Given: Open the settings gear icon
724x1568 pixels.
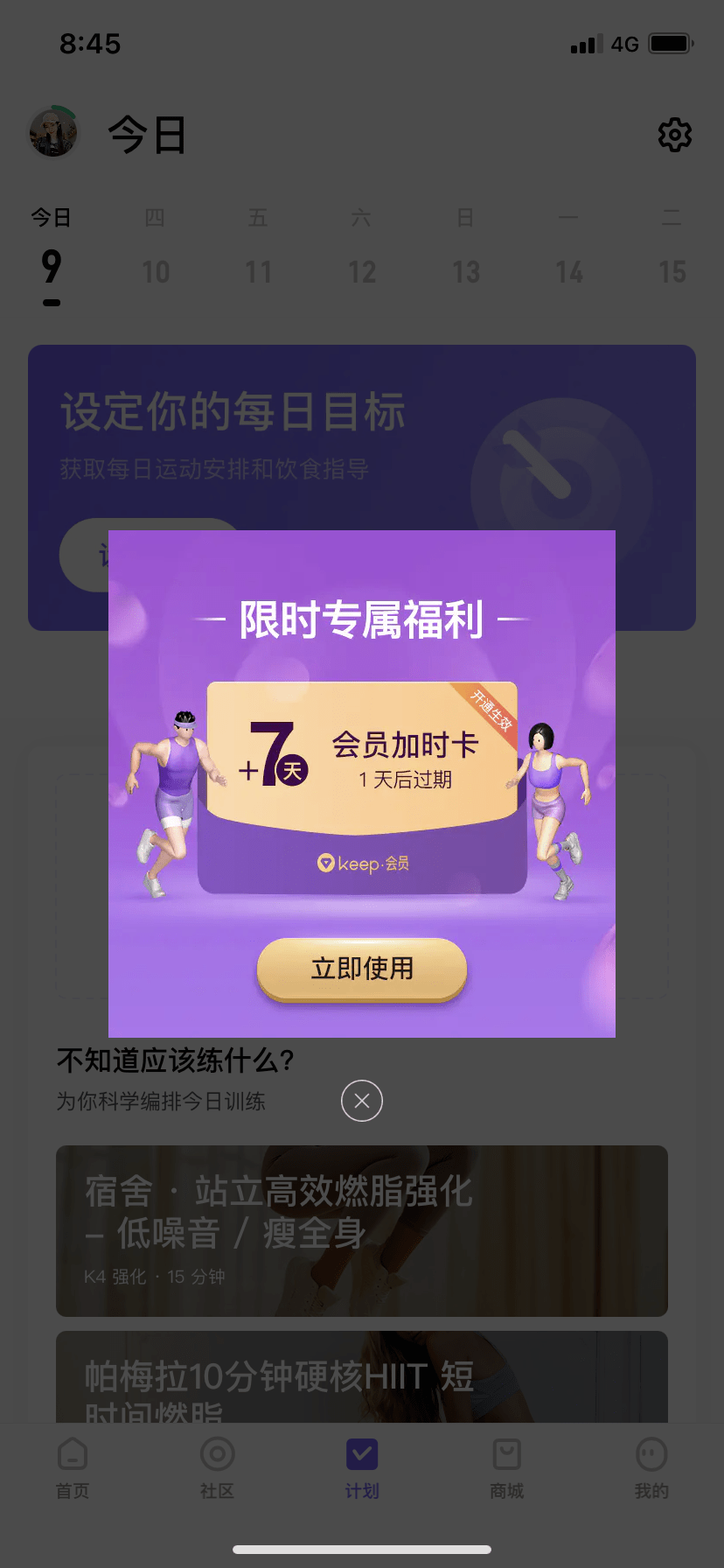Looking at the screenshot, I should point(674,135).
